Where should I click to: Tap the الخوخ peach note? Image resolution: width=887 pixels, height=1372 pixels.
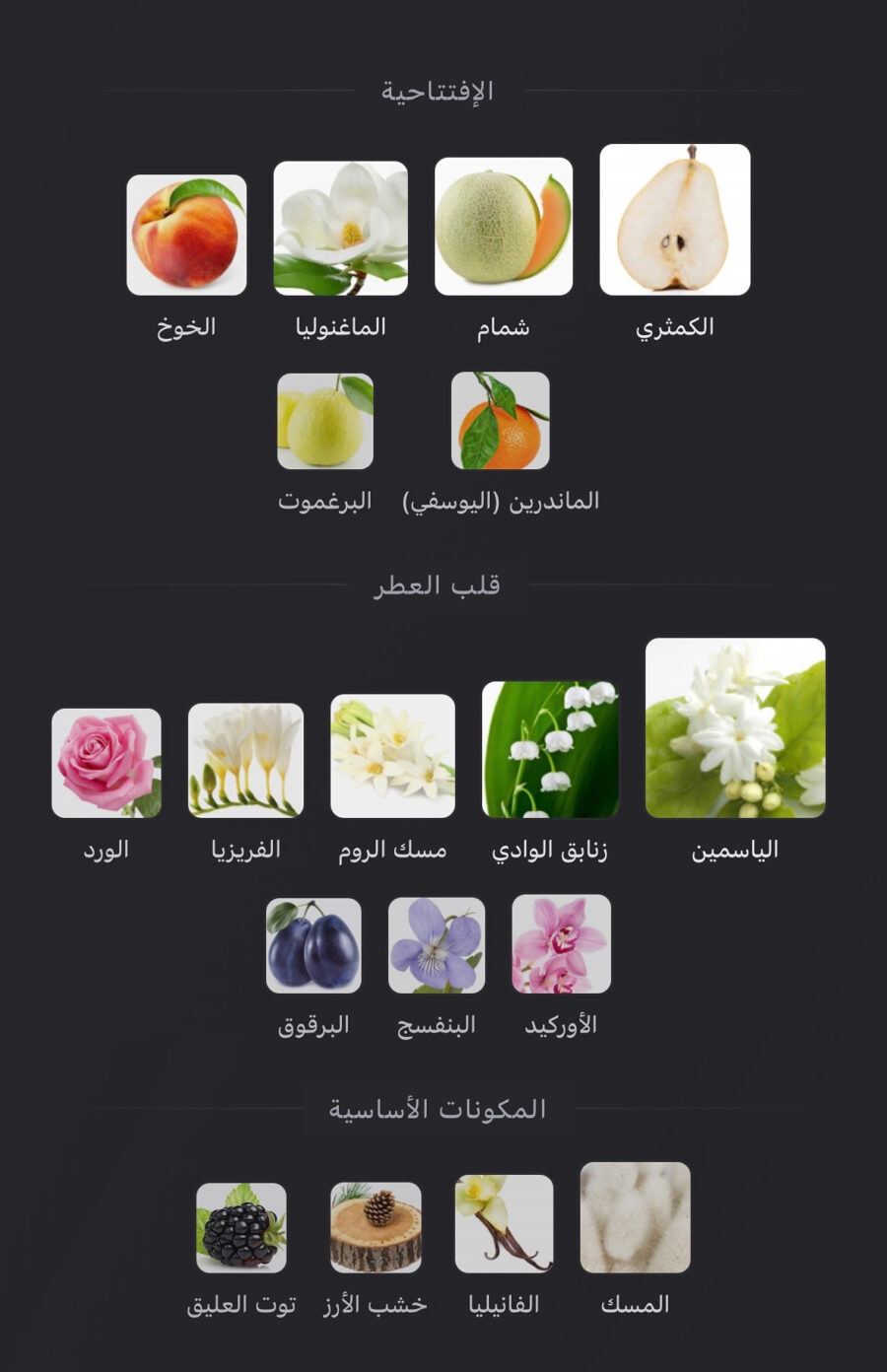click(186, 235)
